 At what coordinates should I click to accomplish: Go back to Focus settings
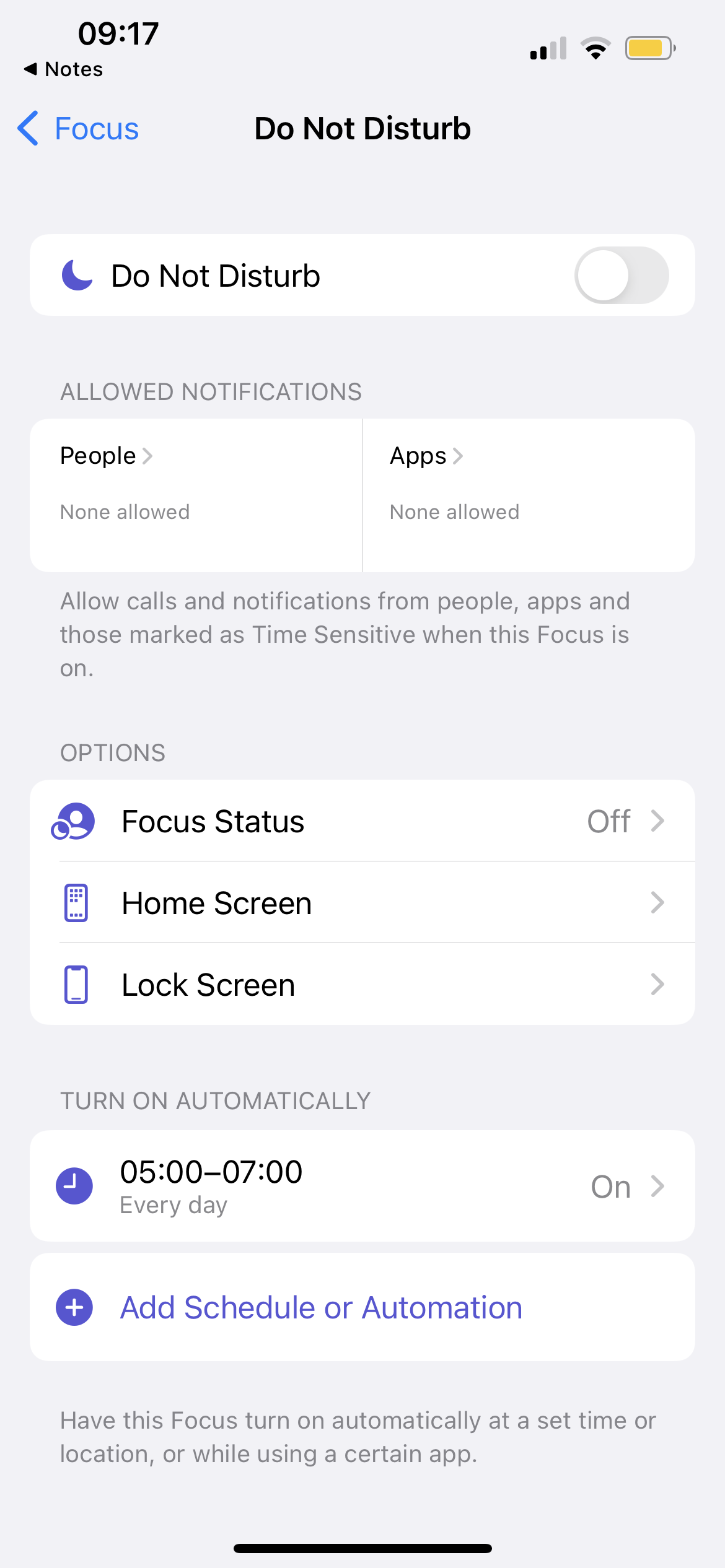pos(79,129)
